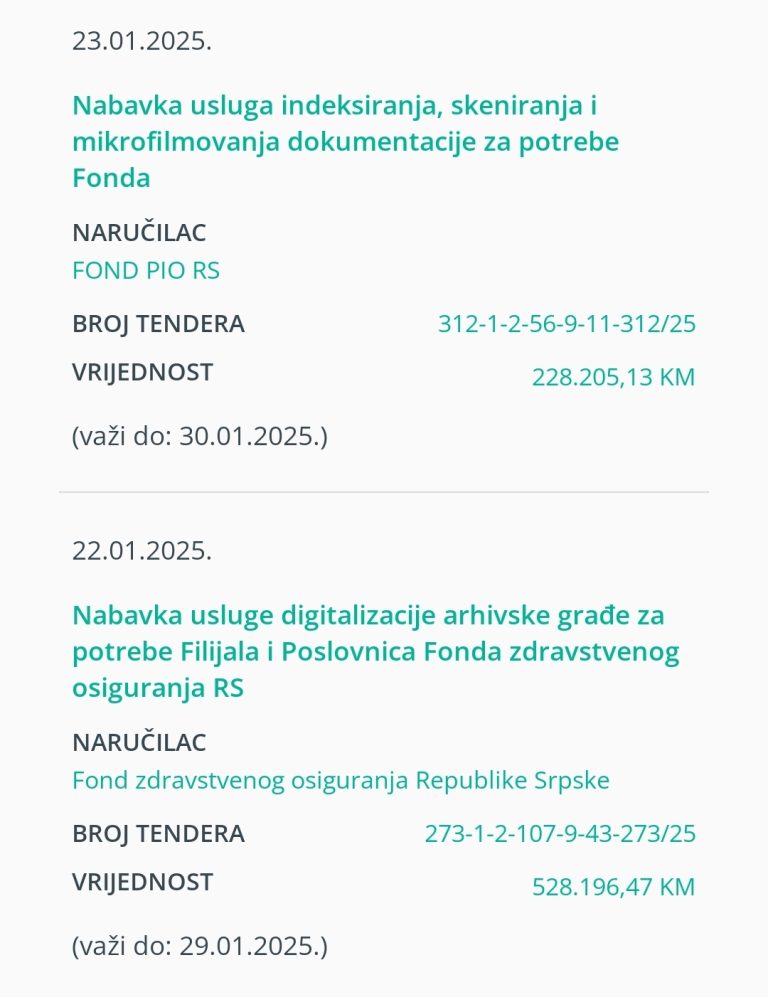
Task: Open tender number 312-1-2-56-9-11-312/25
Action: [x=566, y=324]
